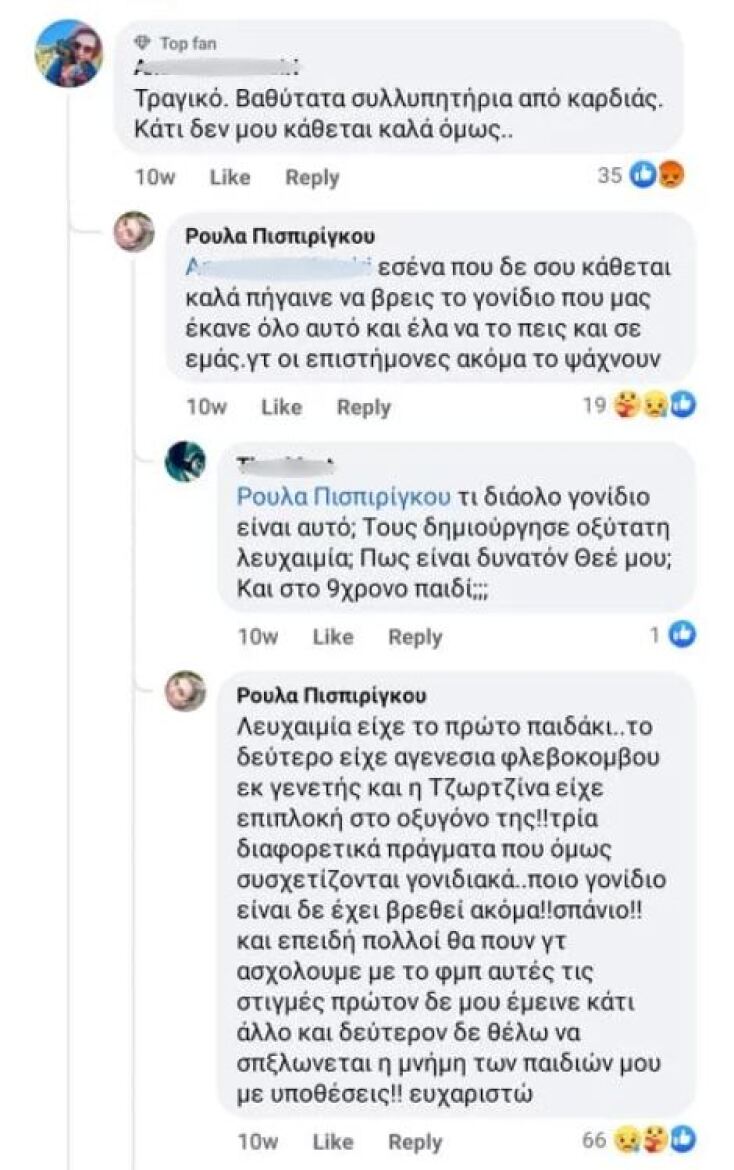Like the first comment
Screen dimensions: 734x1170
[230, 177]
